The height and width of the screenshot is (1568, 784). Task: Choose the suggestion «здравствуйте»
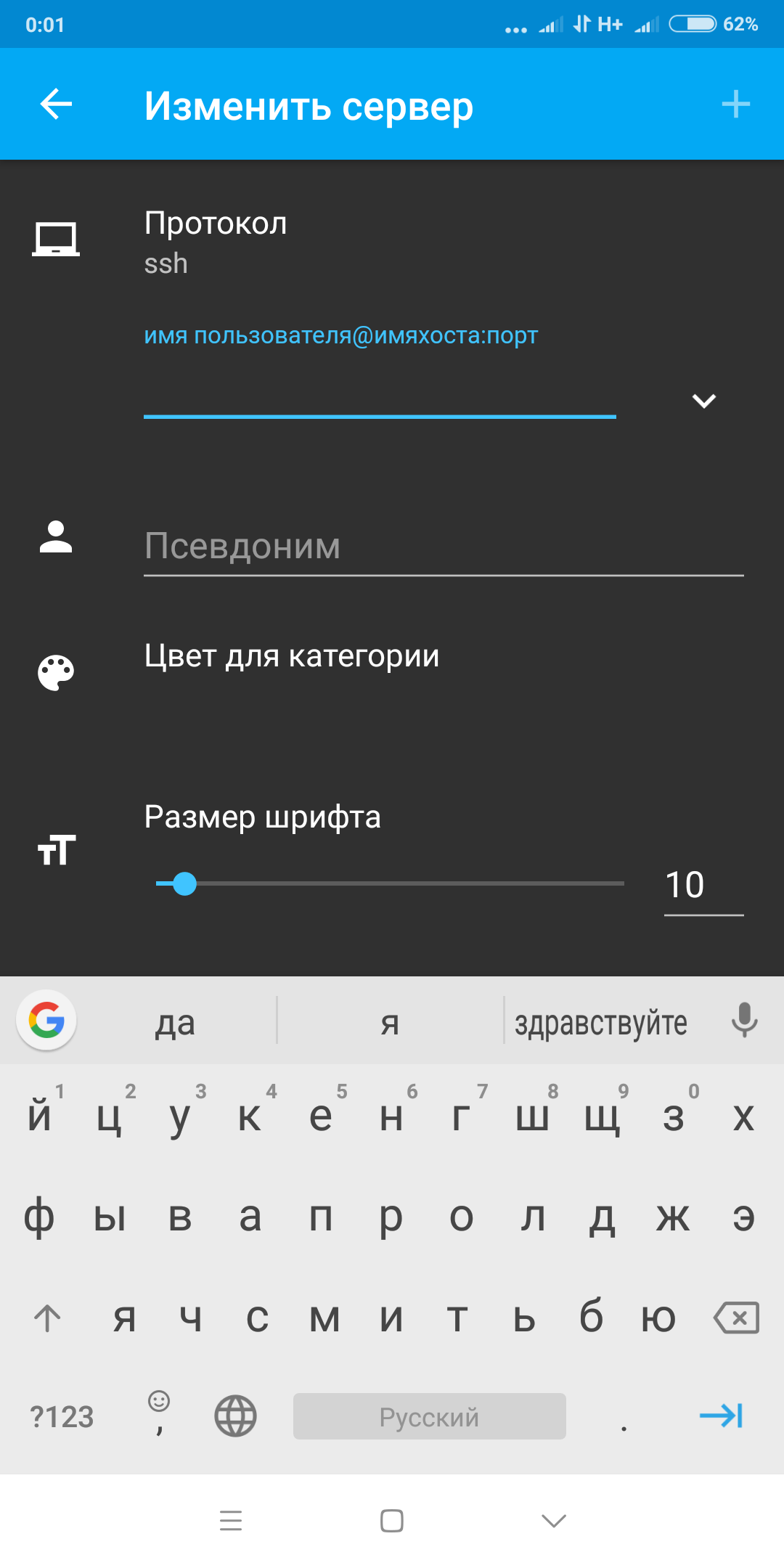pyautogui.click(x=601, y=1023)
